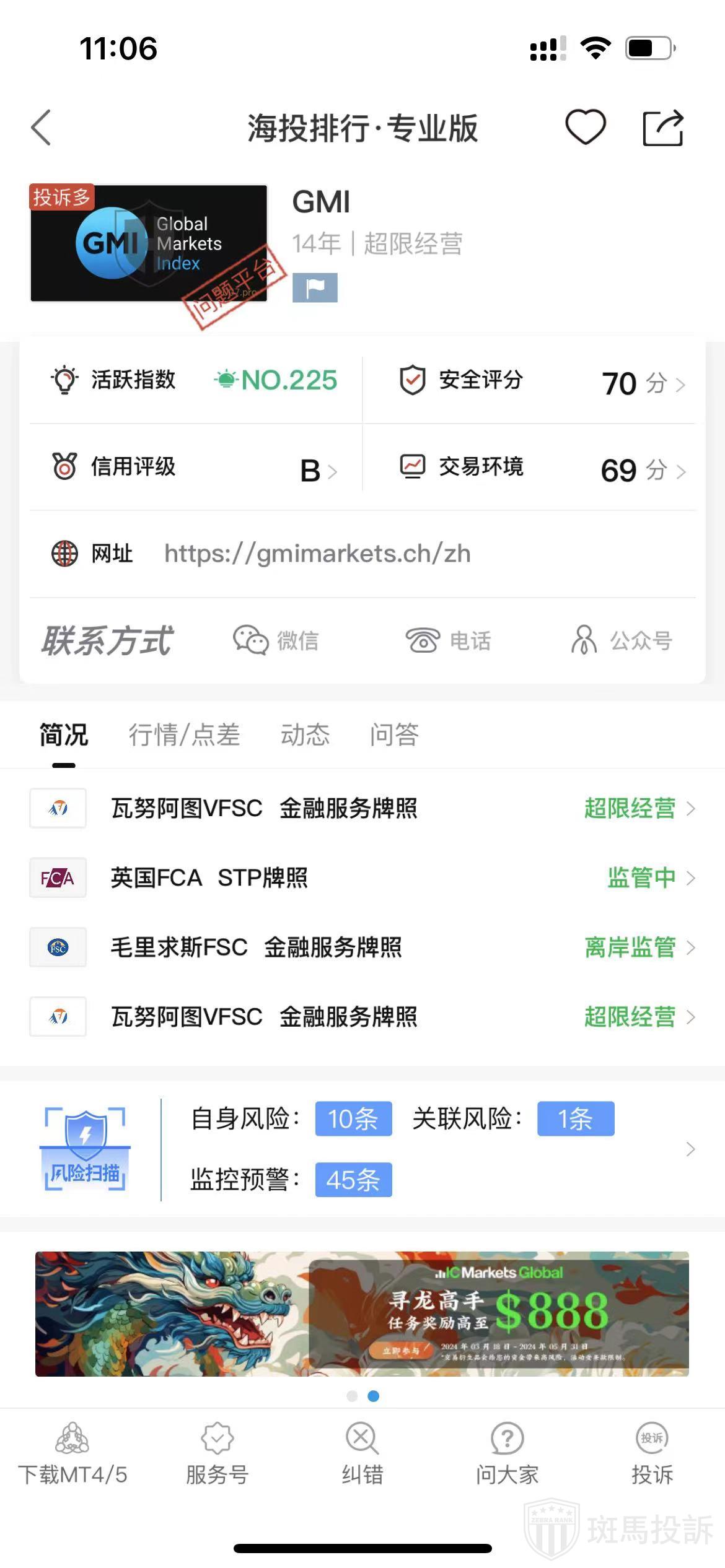
Task: Contact via 微信
Action: [276, 640]
